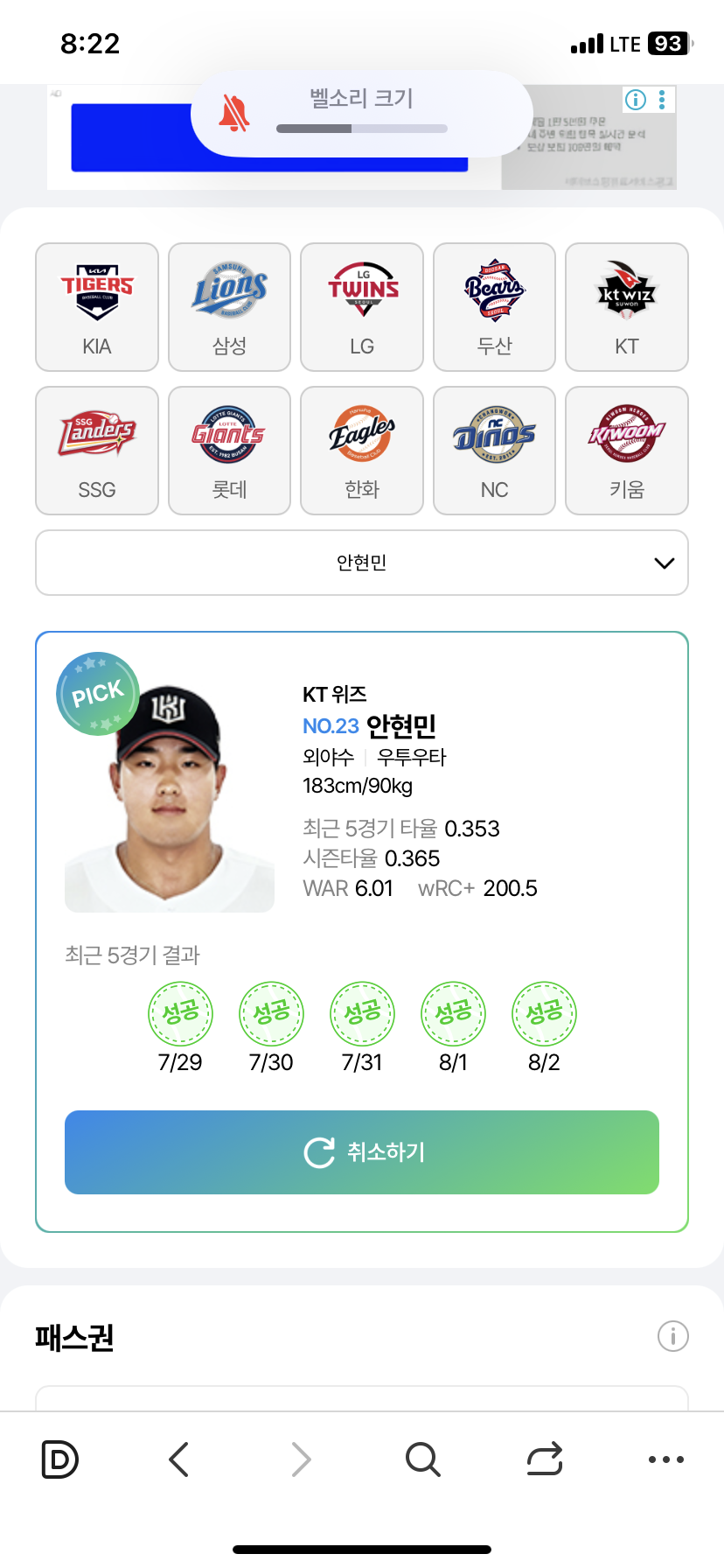Expand the 안현민 player dropdown
The image size is (724, 1568).
[x=362, y=563]
